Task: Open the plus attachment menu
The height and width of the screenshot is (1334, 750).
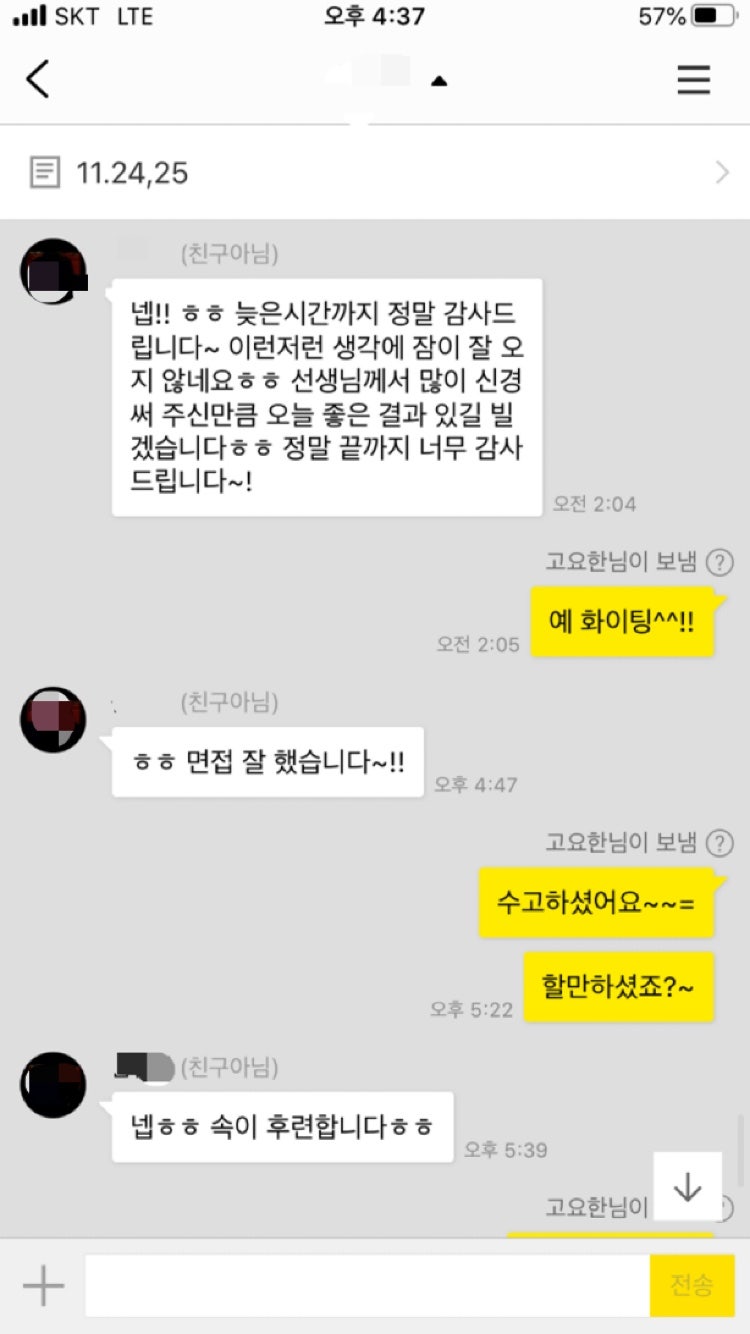Action: [x=43, y=1285]
